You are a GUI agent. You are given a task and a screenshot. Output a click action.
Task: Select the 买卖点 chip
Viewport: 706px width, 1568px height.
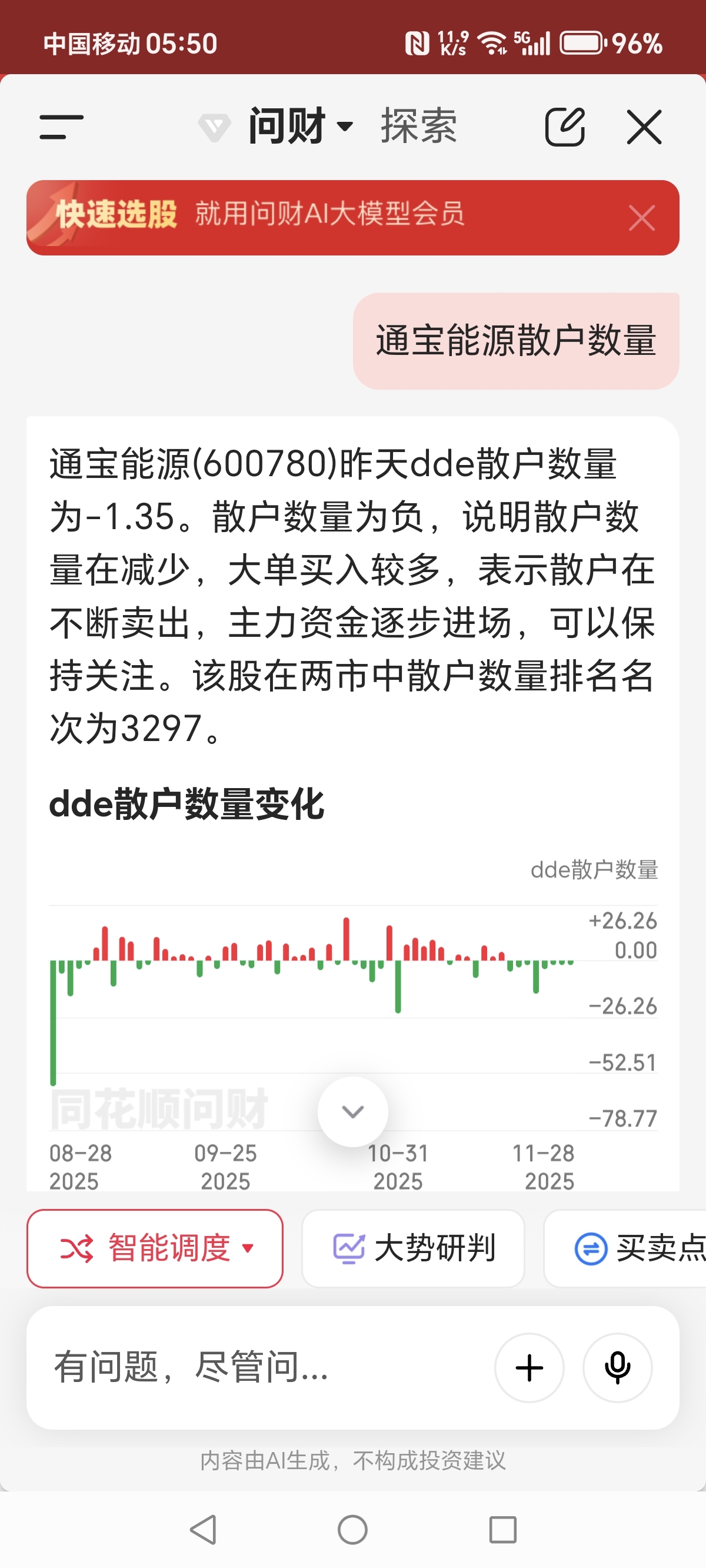[625, 1248]
